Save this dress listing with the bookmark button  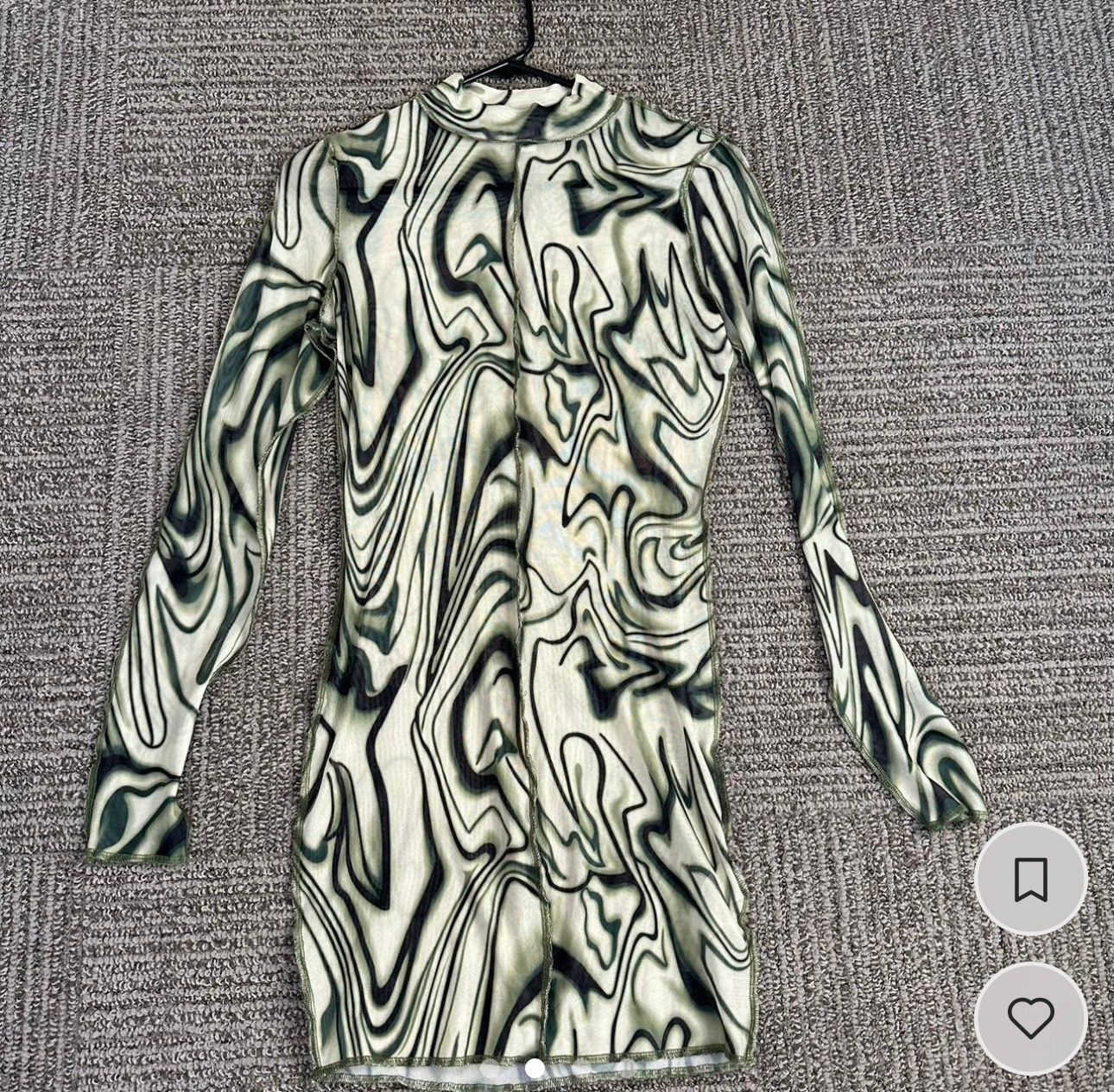1030,880
